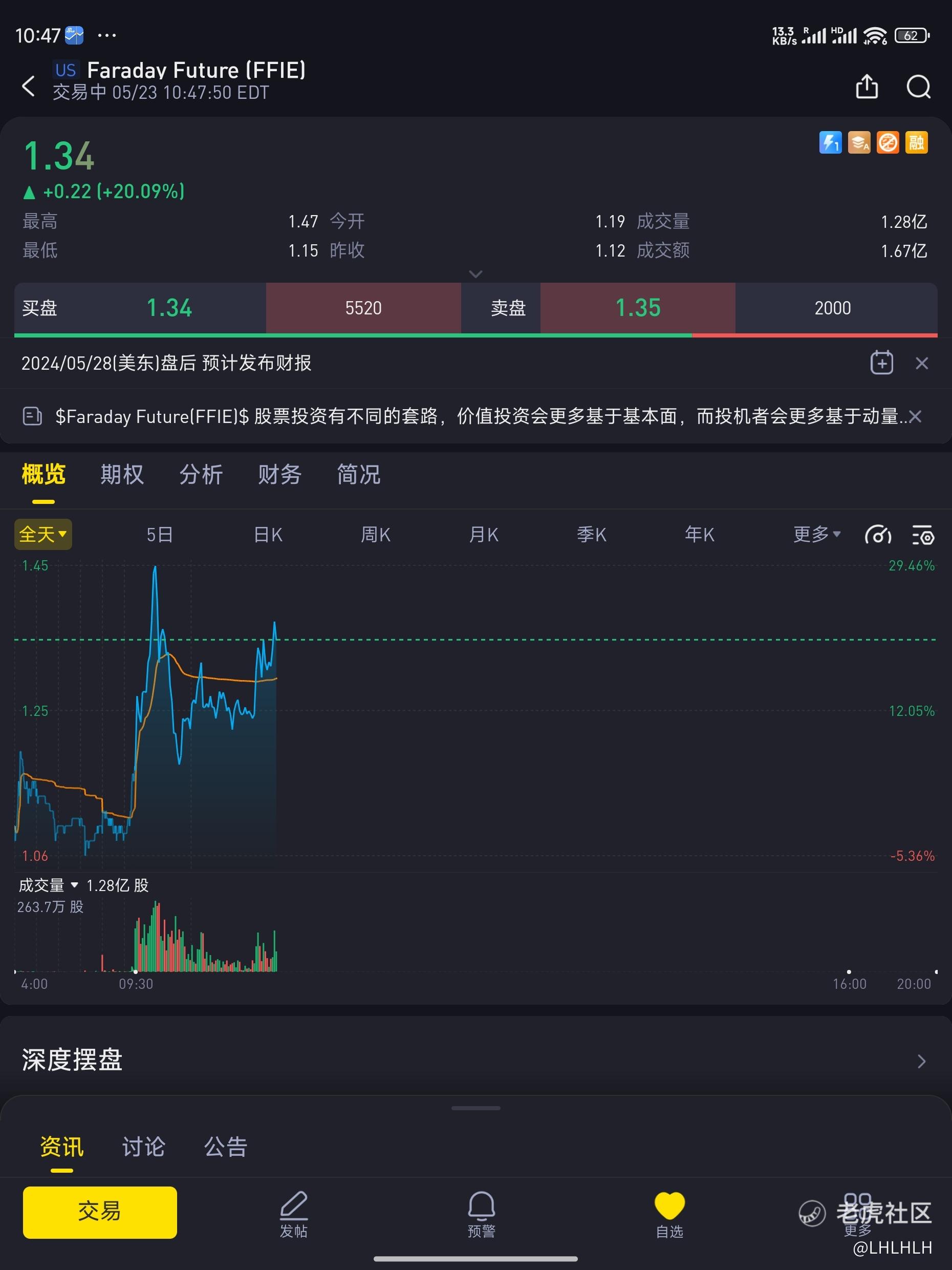
Task: Select the 周K chart period
Action: pyautogui.click(x=375, y=535)
